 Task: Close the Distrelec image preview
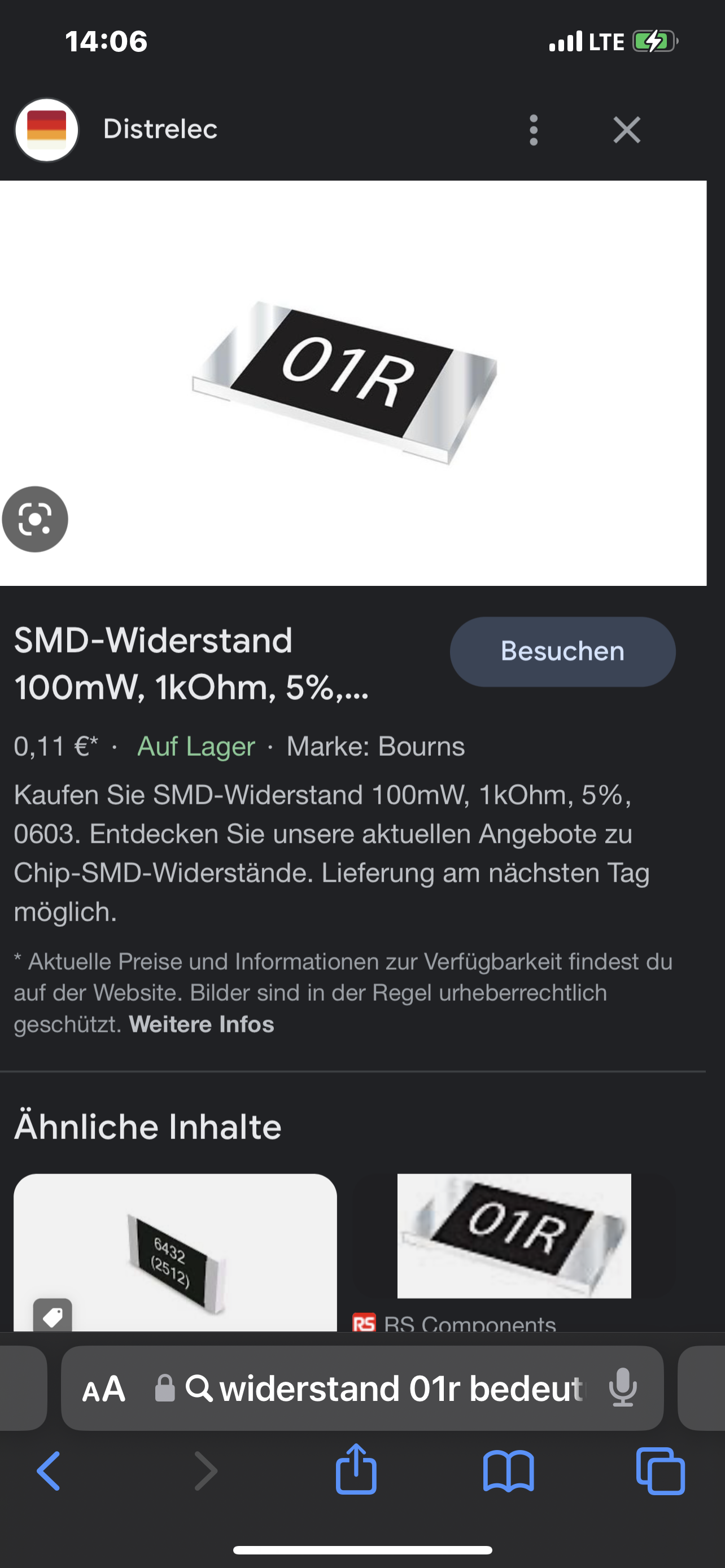coord(626,130)
